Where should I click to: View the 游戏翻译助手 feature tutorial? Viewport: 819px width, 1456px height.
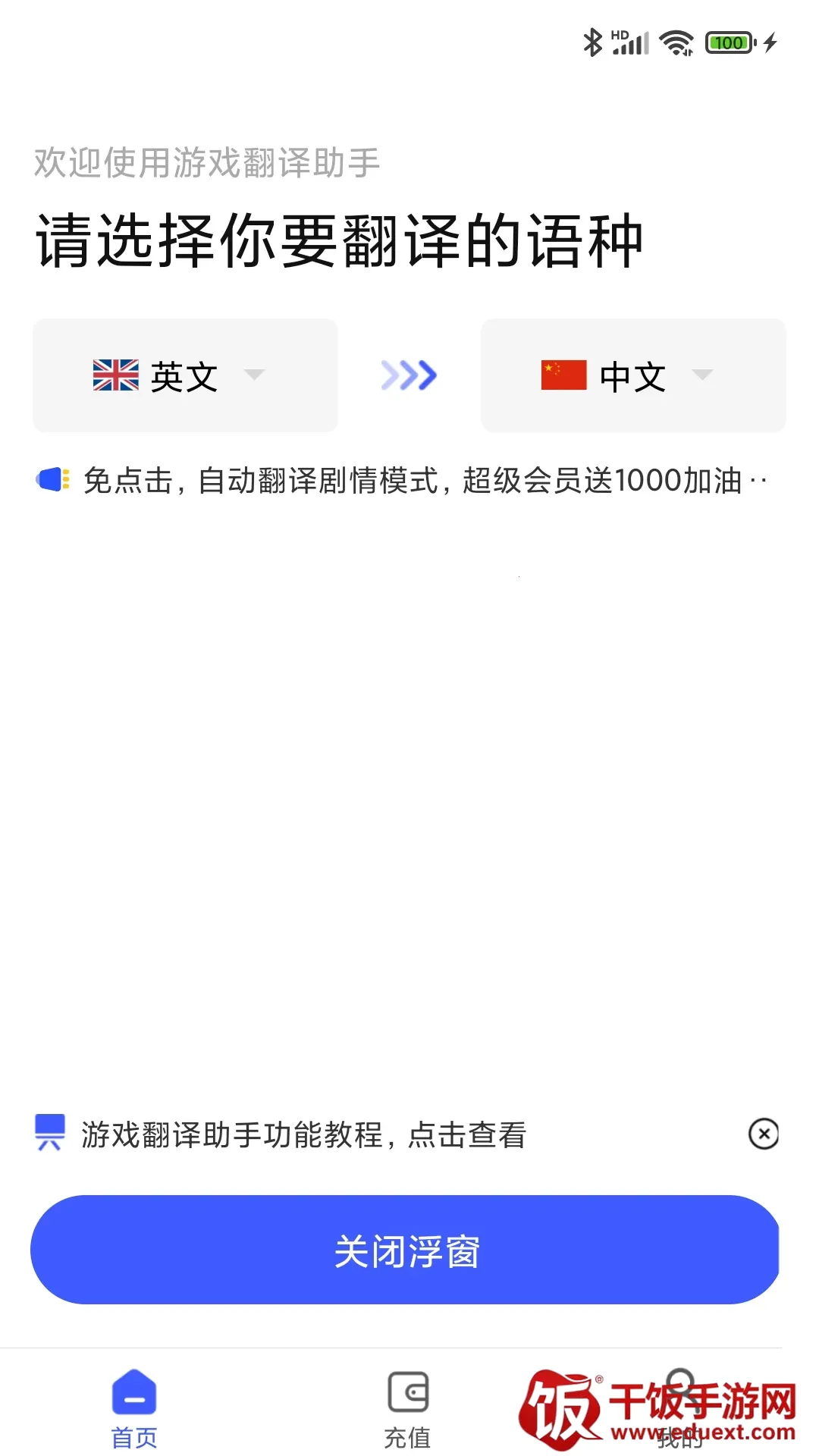click(303, 1135)
